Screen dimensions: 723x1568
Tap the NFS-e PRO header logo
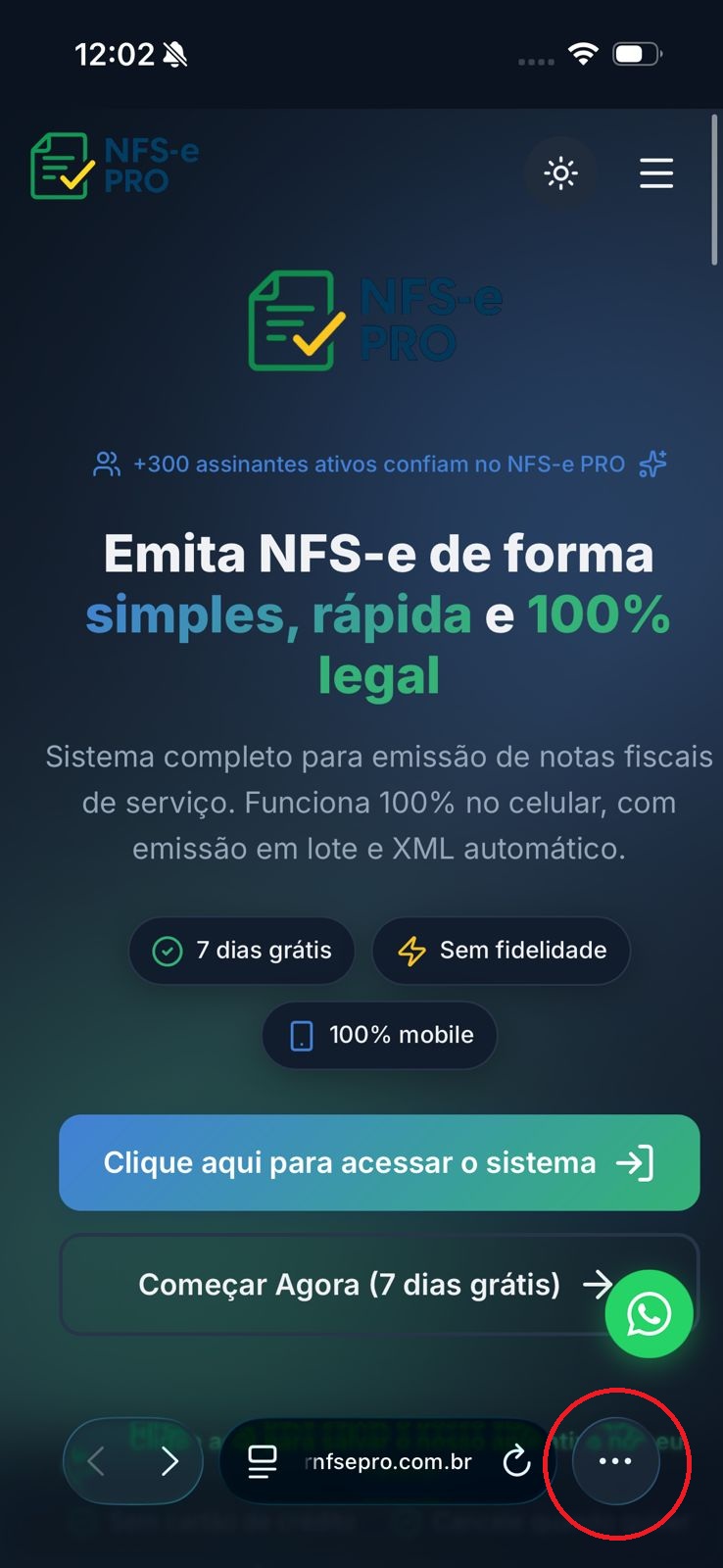tap(114, 167)
